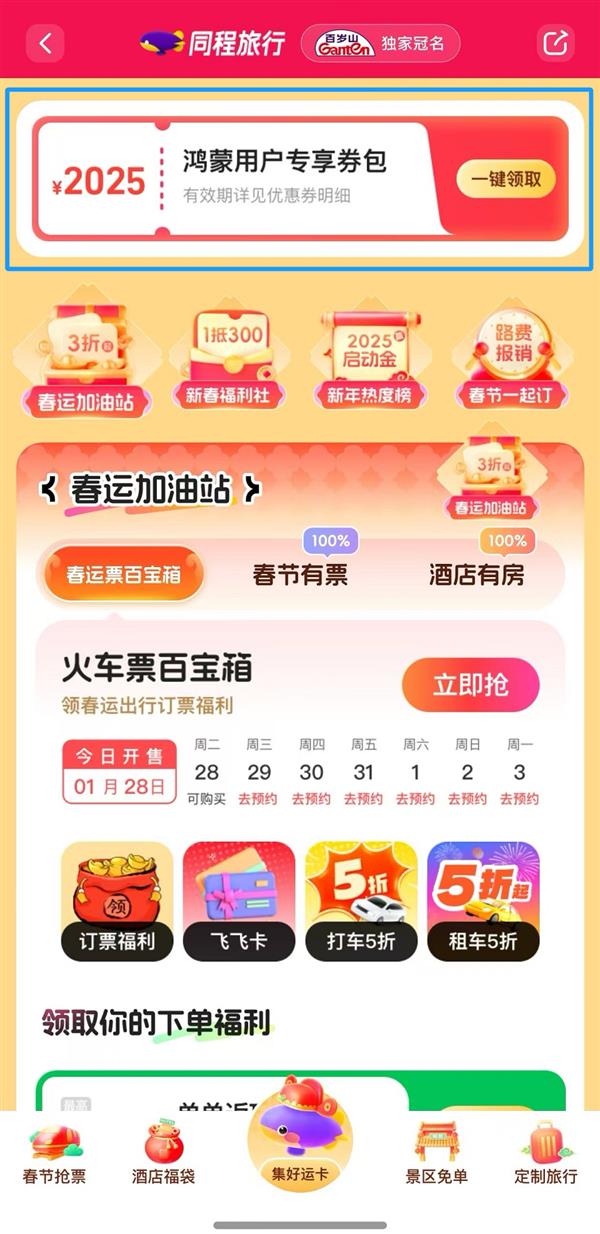This screenshot has width=600, height=1234.
Task: Go back using the top-left arrow
Action: pyautogui.click(x=45, y=43)
